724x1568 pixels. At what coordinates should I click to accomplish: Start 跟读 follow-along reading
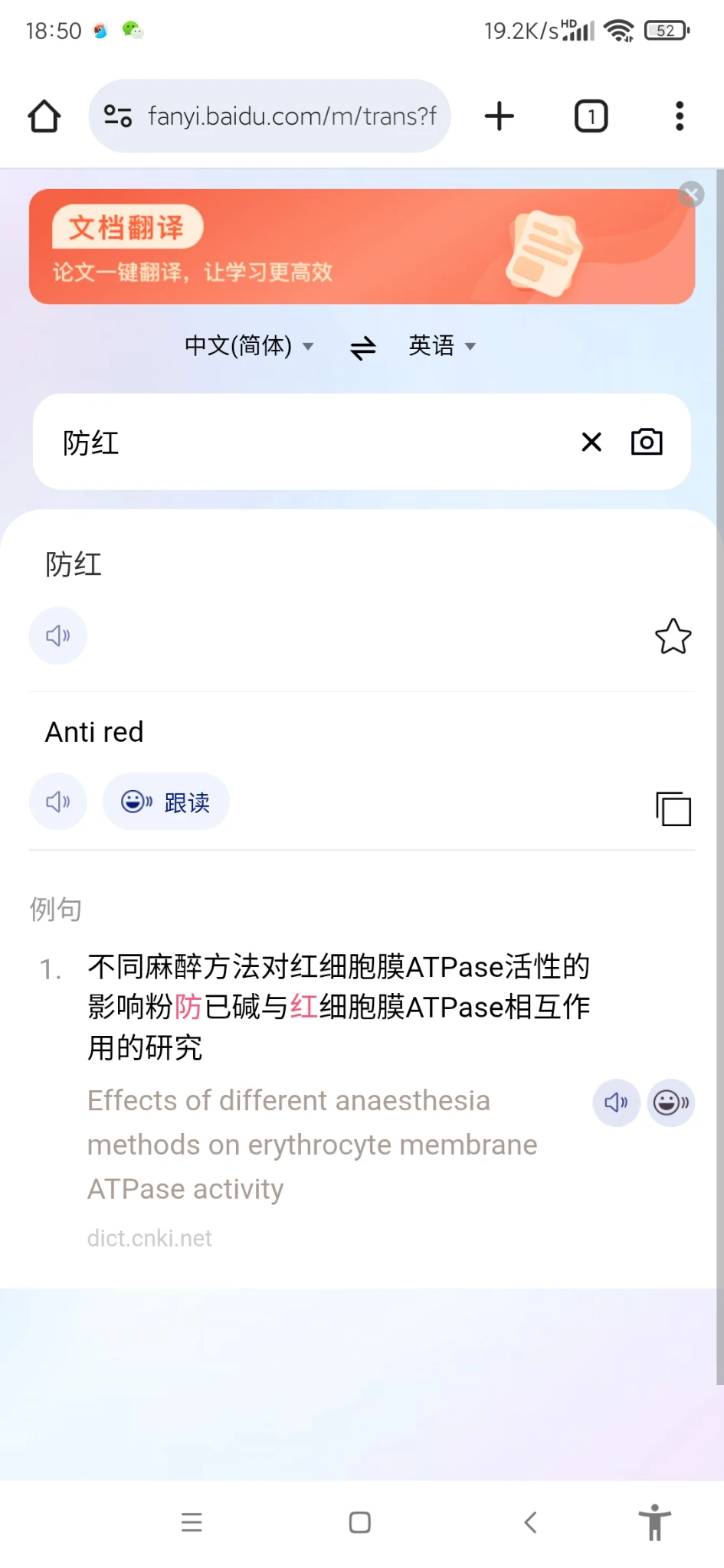[166, 802]
